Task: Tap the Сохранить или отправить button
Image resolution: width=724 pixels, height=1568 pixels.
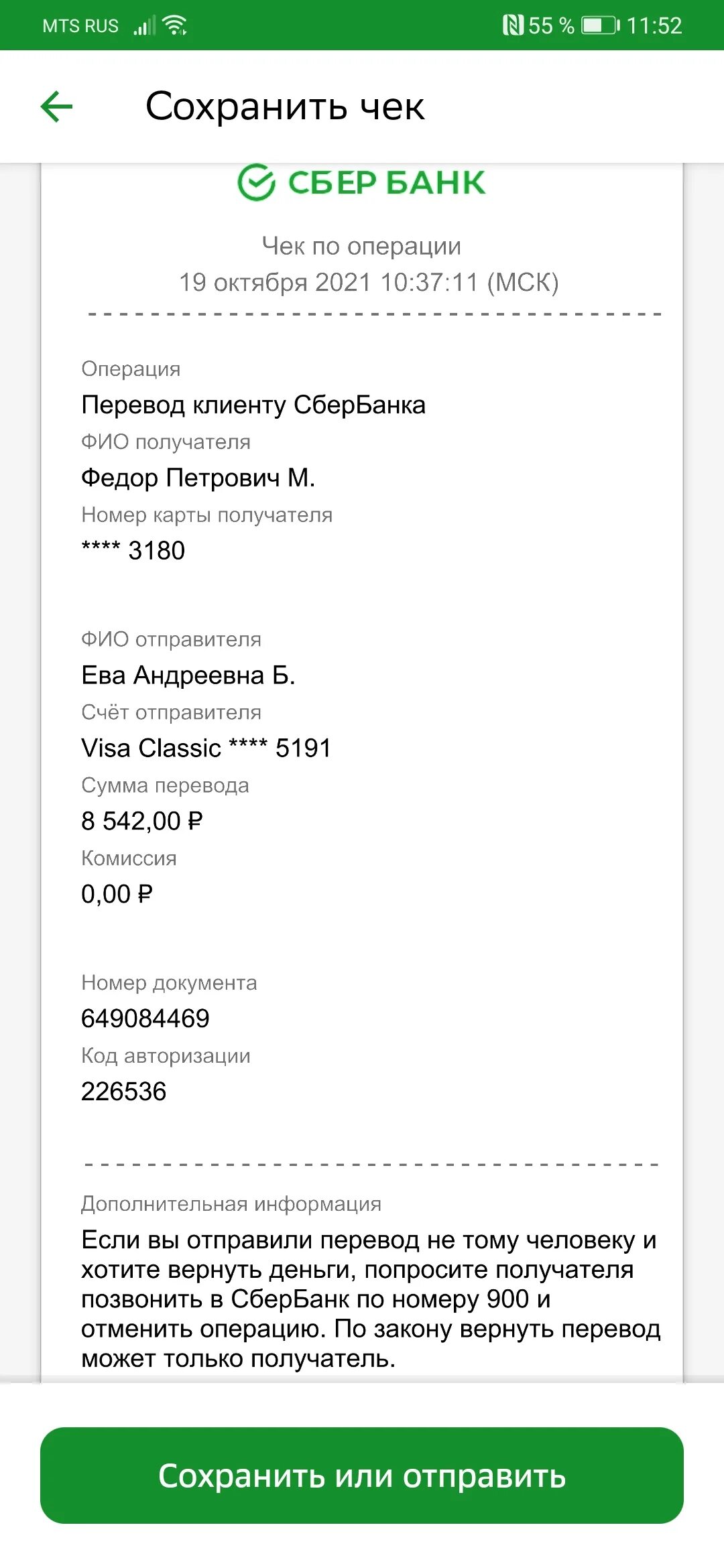Action: pyautogui.click(x=362, y=1475)
